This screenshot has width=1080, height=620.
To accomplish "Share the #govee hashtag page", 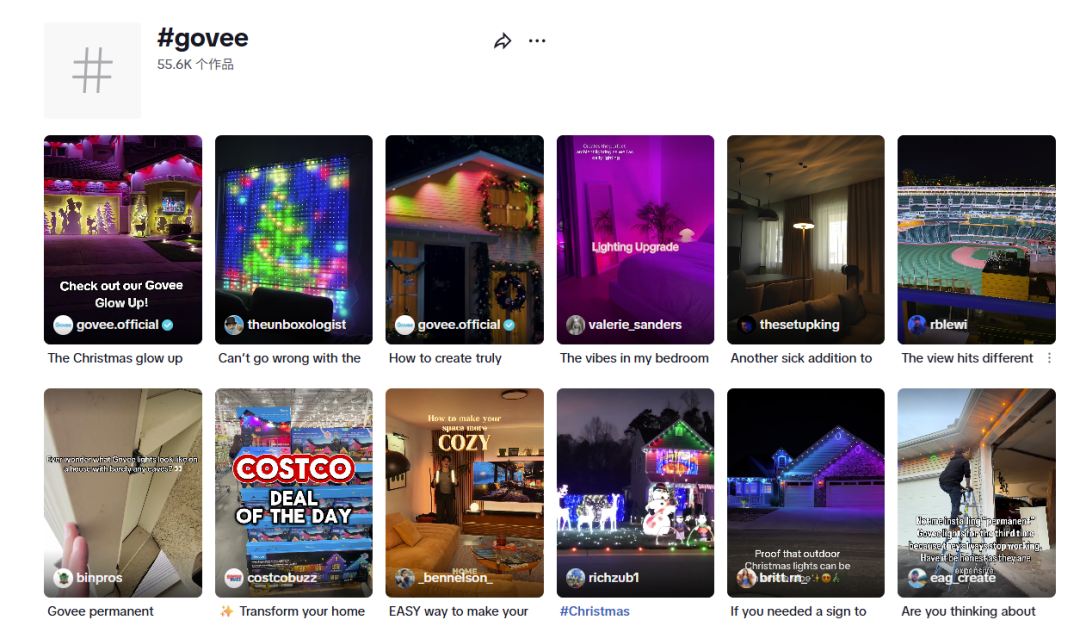I will (x=502, y=41).
